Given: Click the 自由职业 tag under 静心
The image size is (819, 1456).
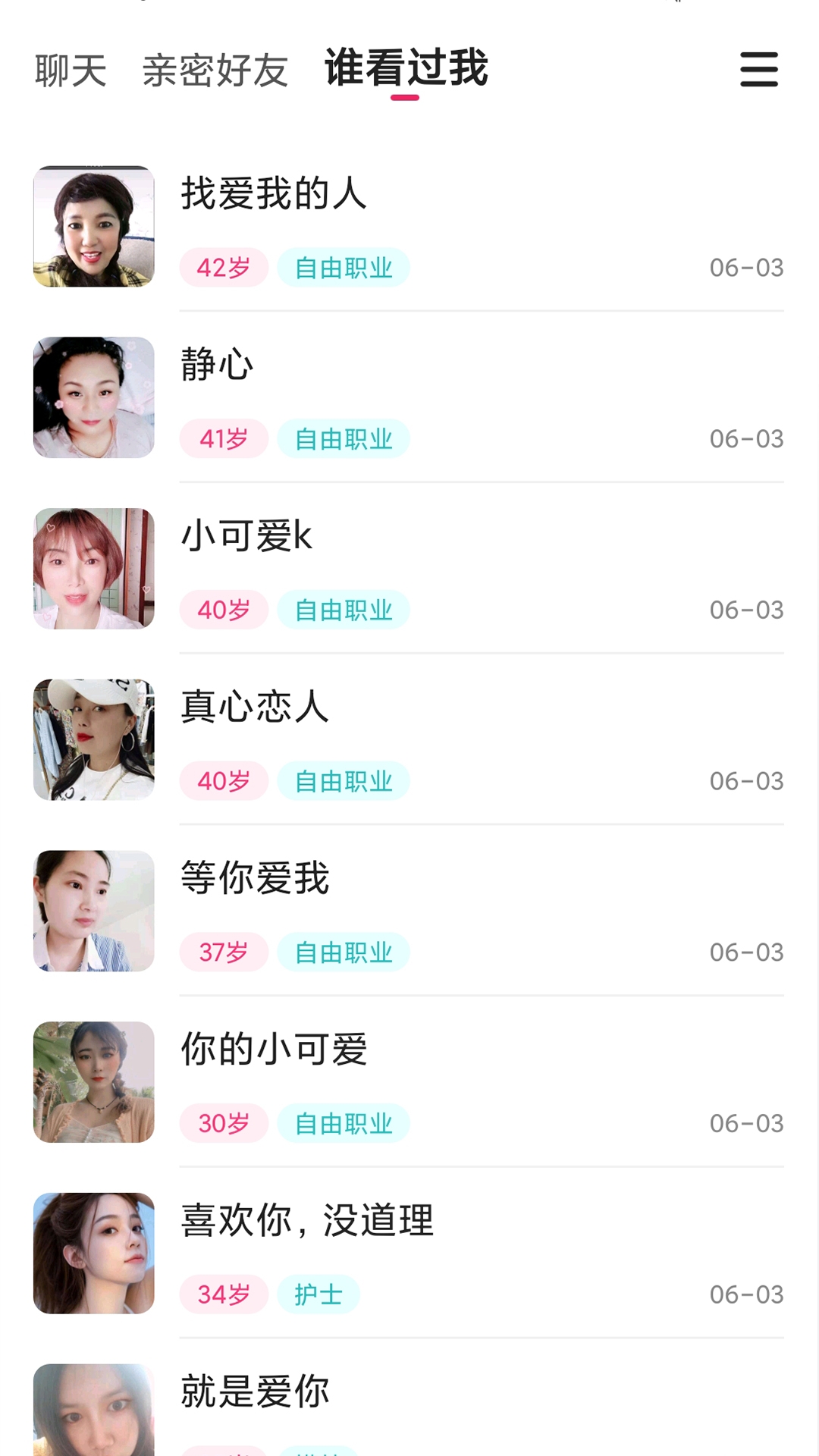Looking at the screenshot, I should 343,438.
